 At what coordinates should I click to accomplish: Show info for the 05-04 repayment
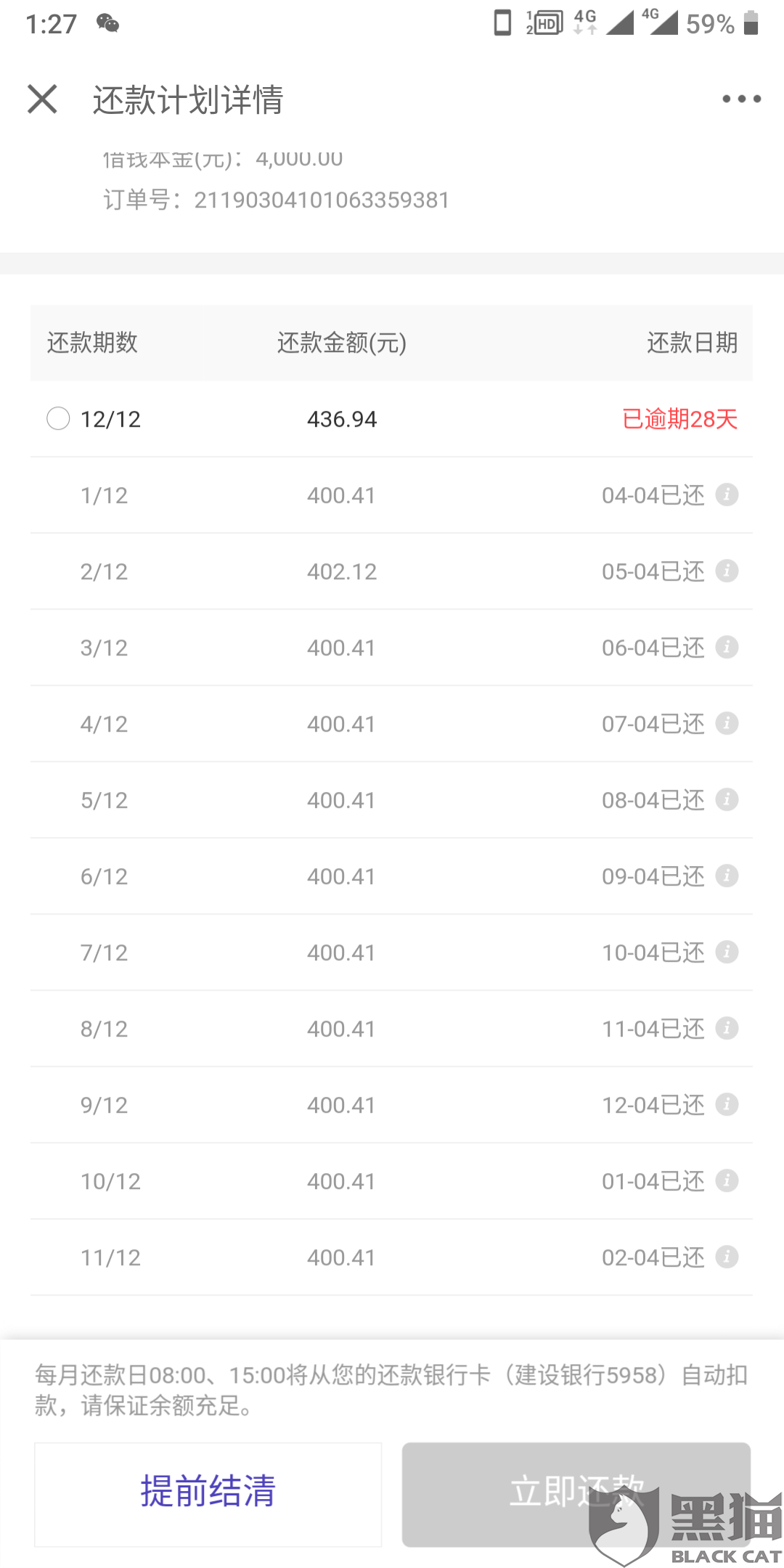tap(727, 571)
